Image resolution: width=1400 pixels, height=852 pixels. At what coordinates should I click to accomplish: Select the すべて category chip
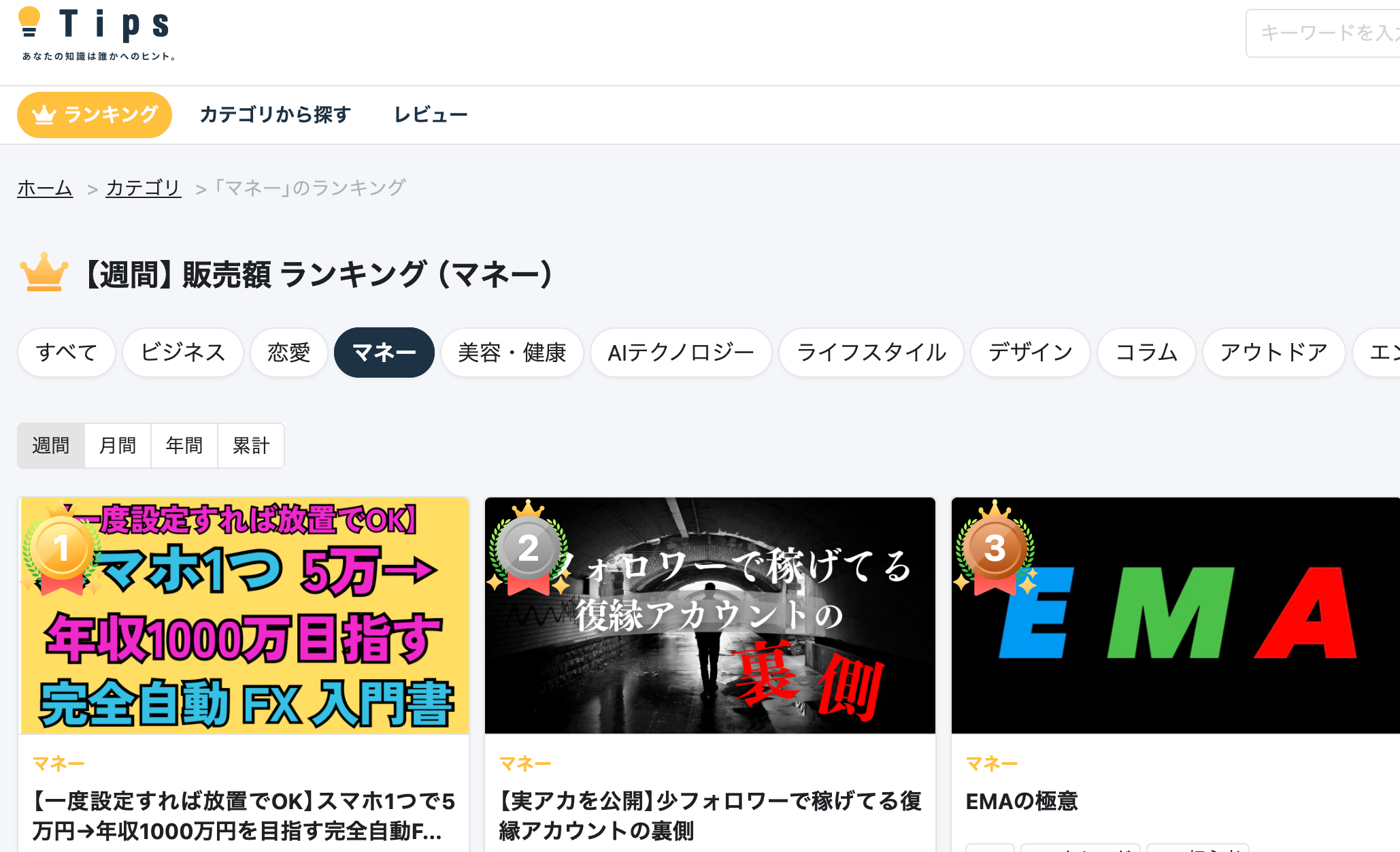click(x=67, y=353)
